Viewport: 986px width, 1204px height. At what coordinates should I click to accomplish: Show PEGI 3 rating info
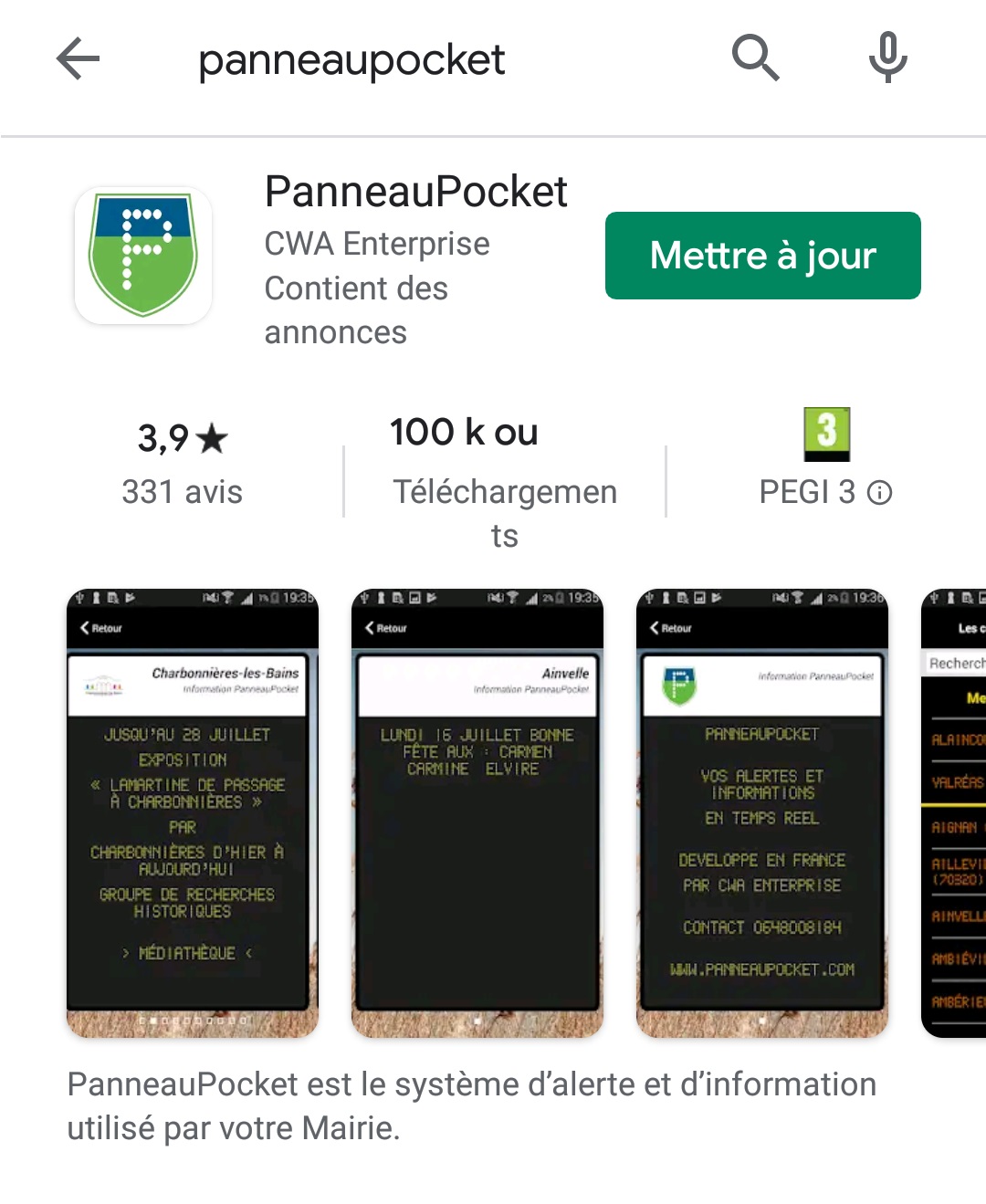(x=879, y=493)
